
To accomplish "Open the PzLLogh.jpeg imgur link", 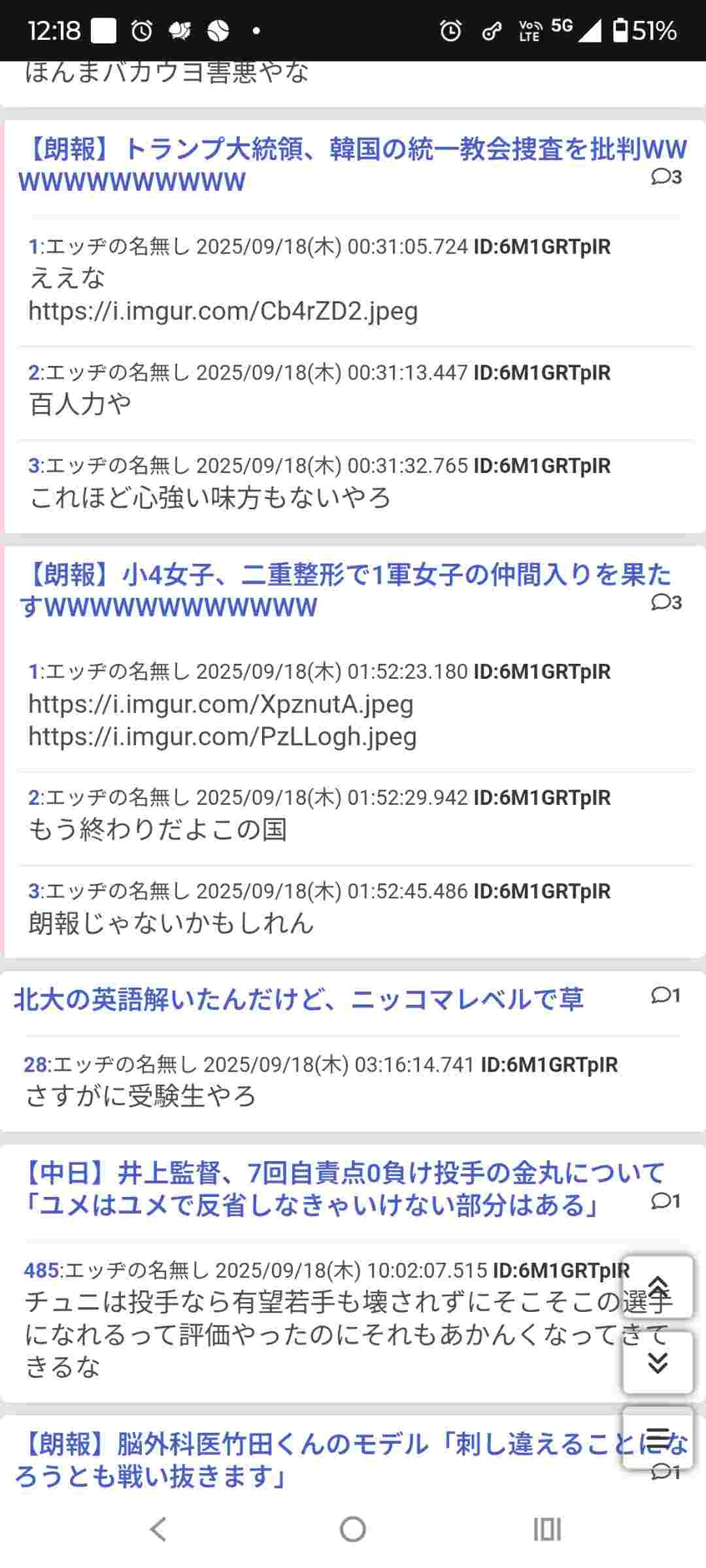I will click(222, 737).
